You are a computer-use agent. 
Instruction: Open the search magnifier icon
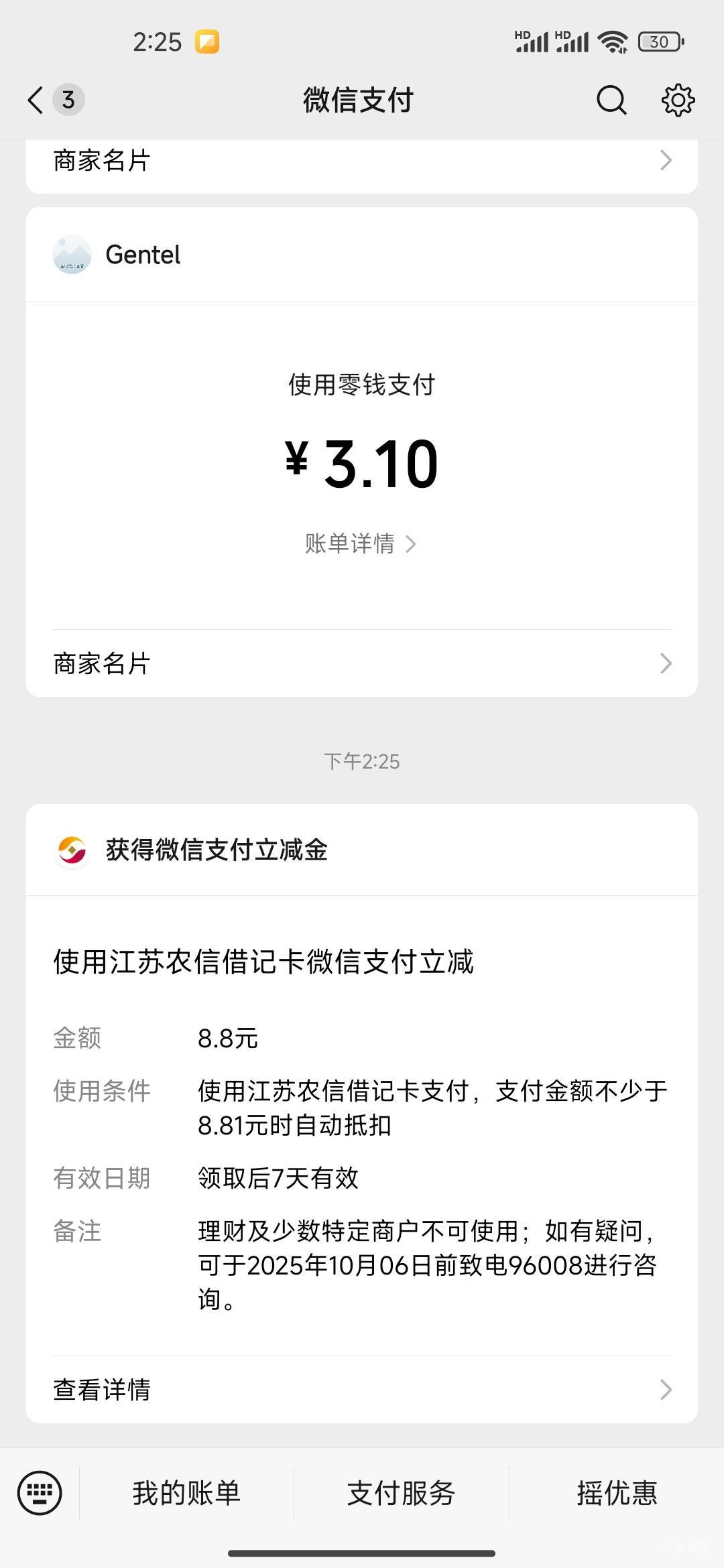(x=611, y=101)
